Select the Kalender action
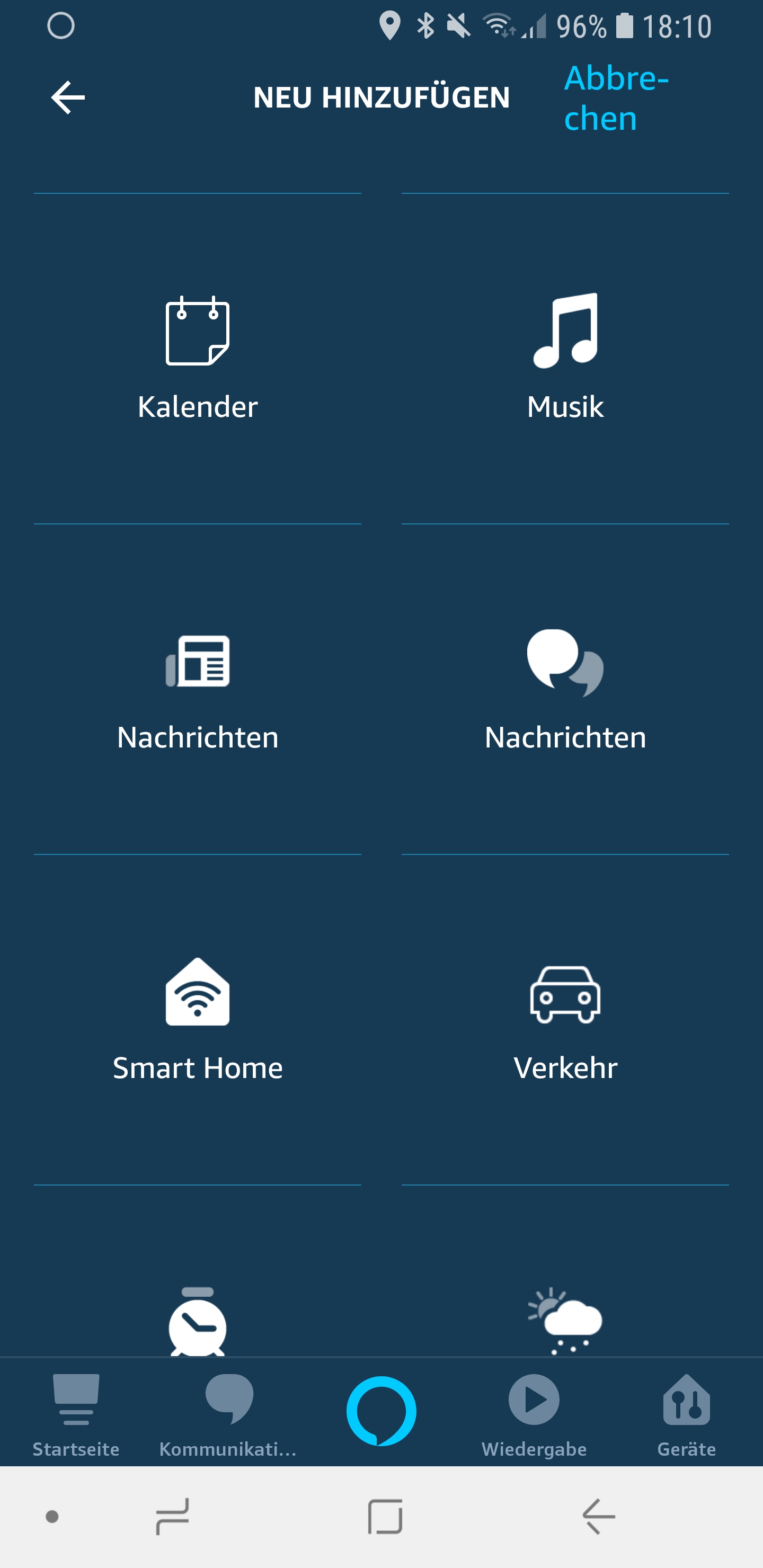Screen dimensions: 763x1568 pos(197,359)
